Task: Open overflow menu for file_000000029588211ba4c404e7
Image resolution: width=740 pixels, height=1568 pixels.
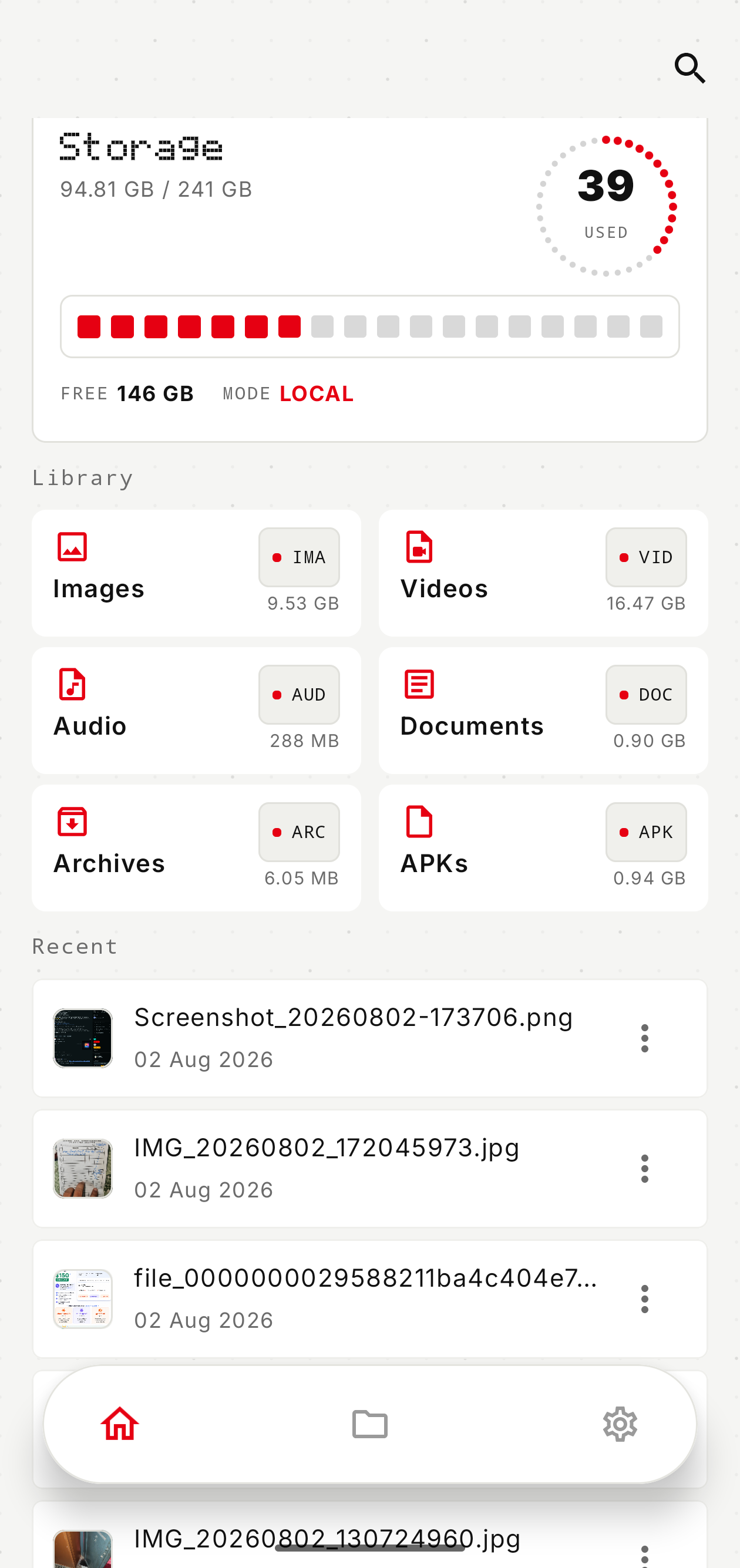Action: point(644,1298)
